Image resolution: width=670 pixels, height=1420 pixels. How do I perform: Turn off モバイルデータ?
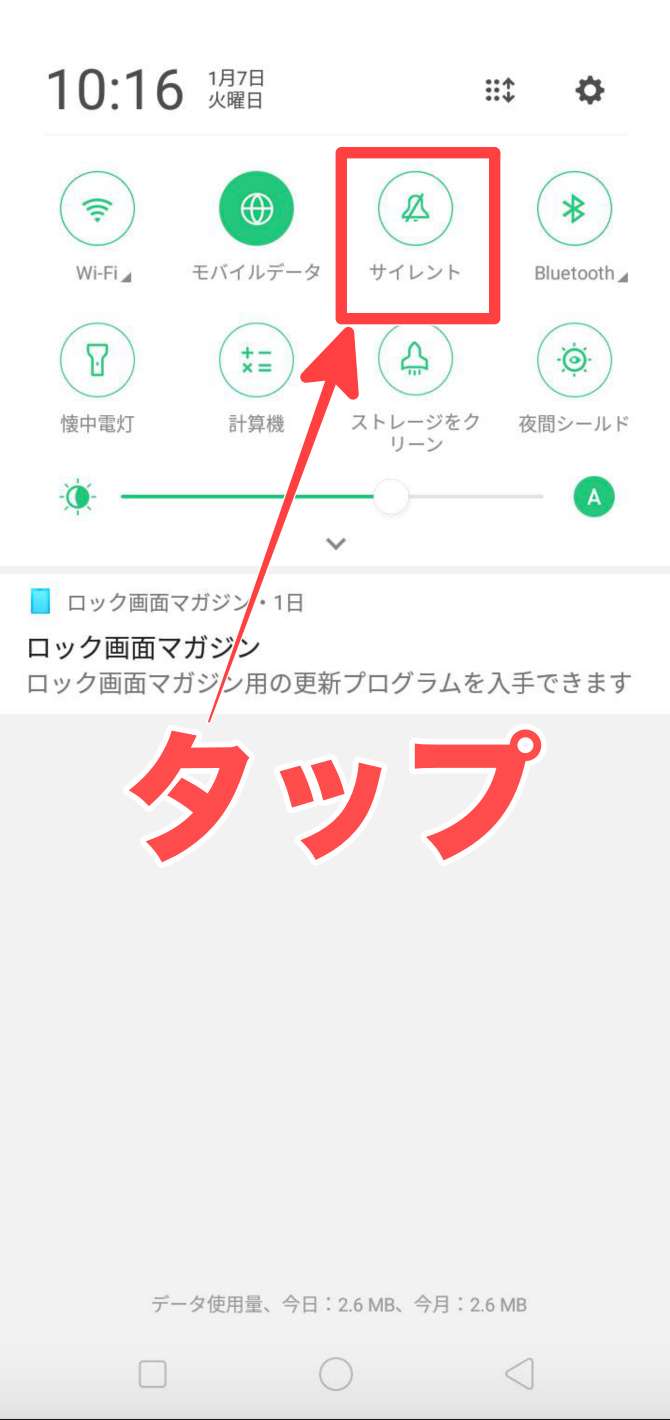pos(256,209)
